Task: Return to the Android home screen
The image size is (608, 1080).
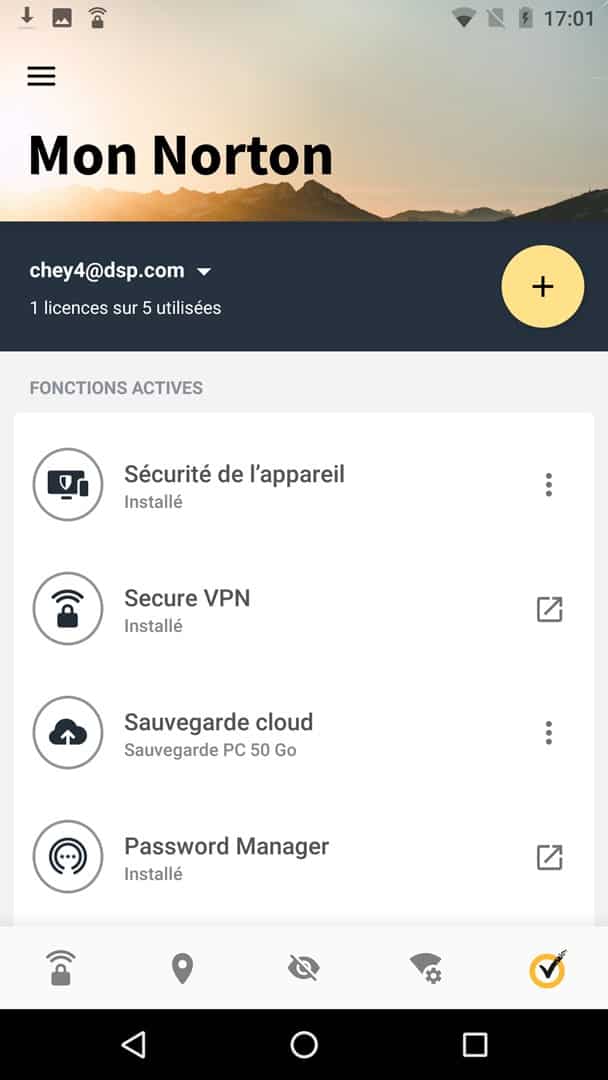Action: [304, 1045]
